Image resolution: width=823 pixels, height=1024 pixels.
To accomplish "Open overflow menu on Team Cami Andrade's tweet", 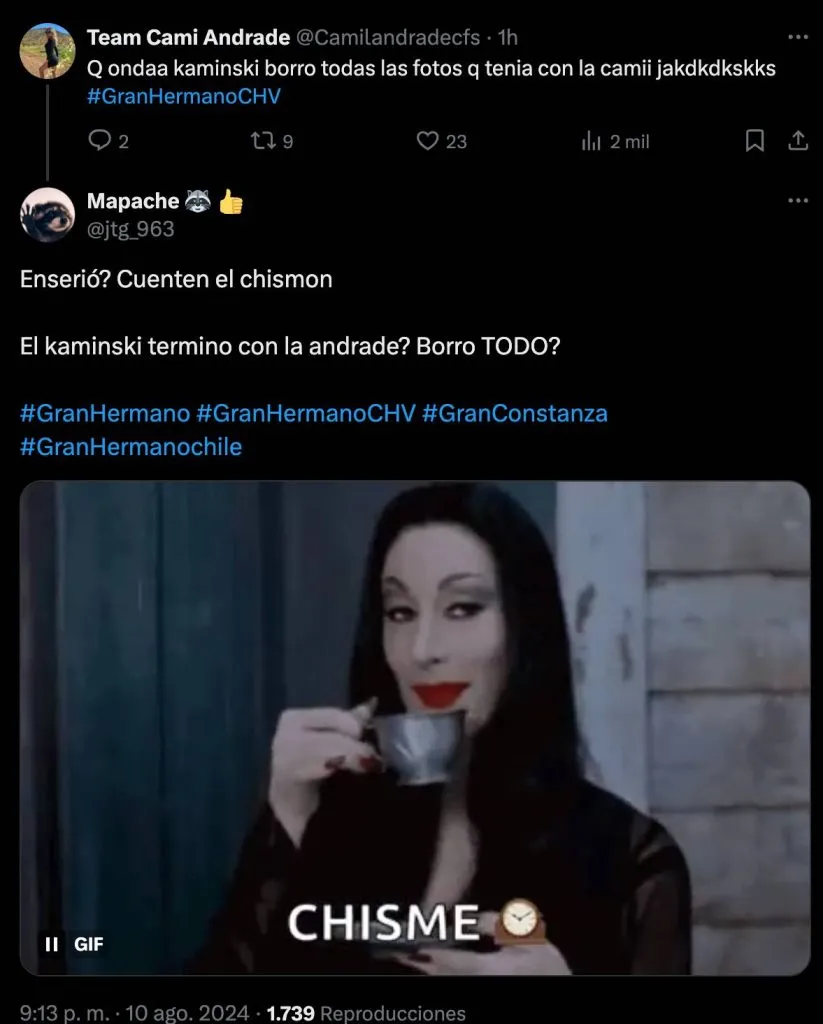I will click(797, 37).
